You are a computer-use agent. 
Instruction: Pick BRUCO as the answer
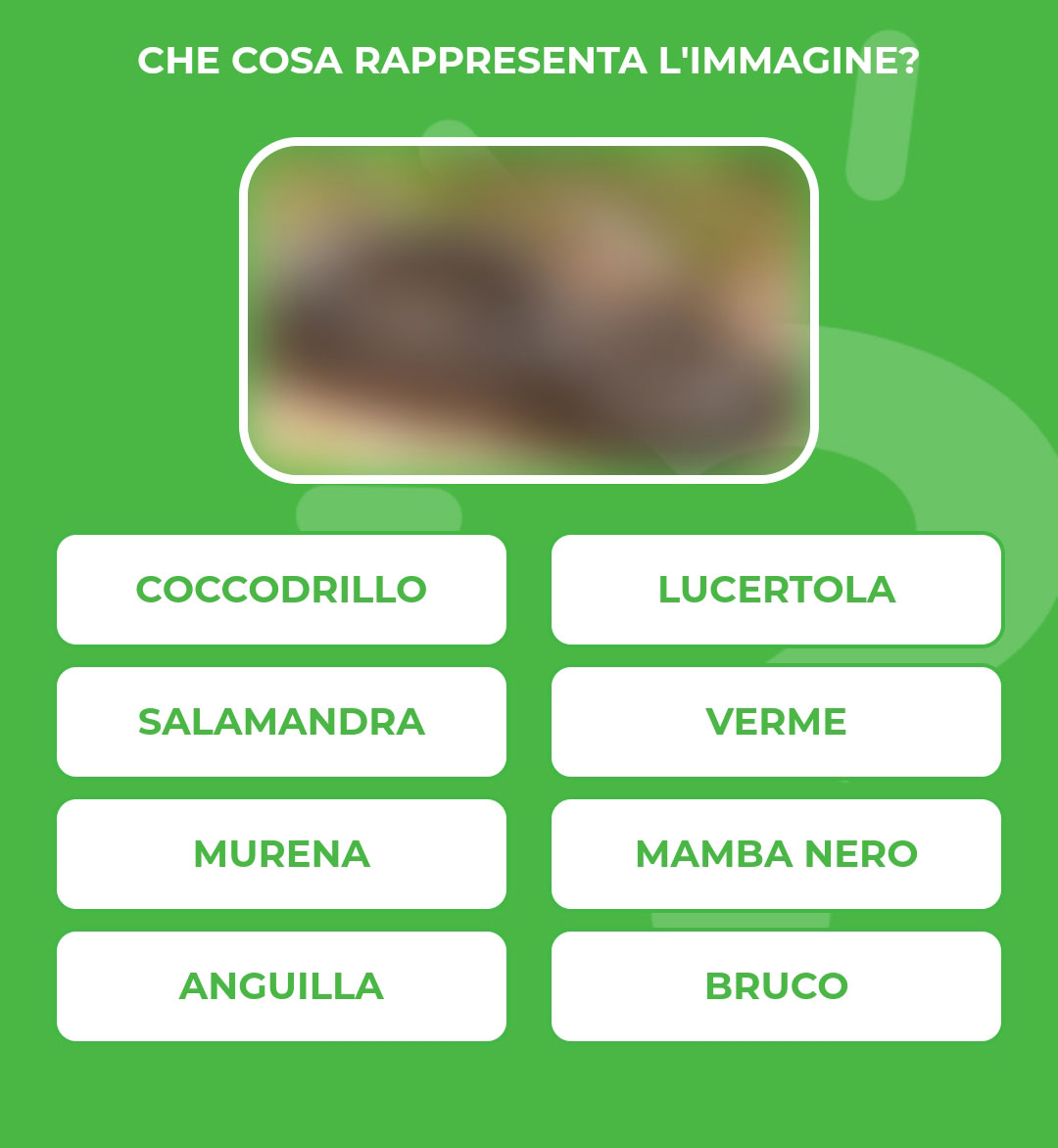776,986
